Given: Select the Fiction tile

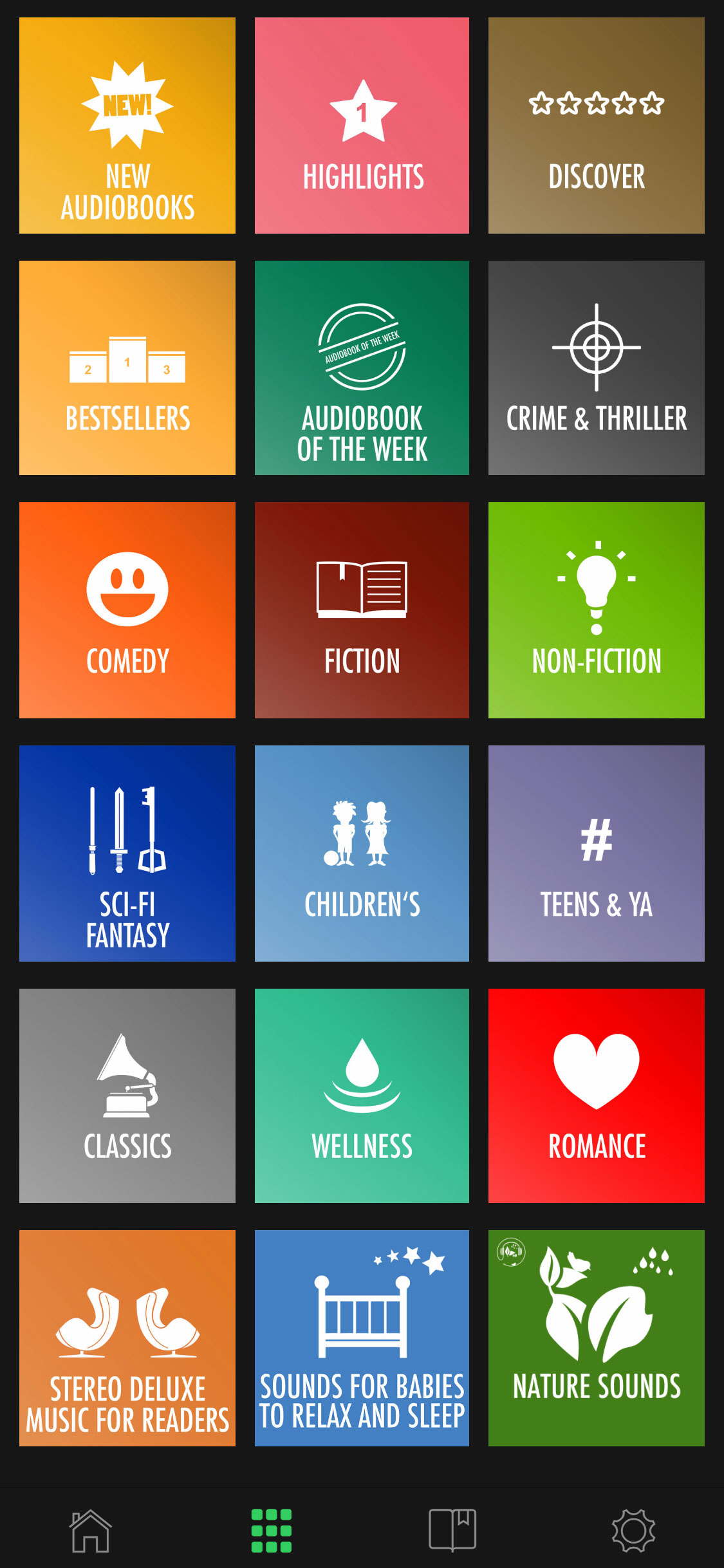Looking at the screenshot, I should click(x=362, y=610).
